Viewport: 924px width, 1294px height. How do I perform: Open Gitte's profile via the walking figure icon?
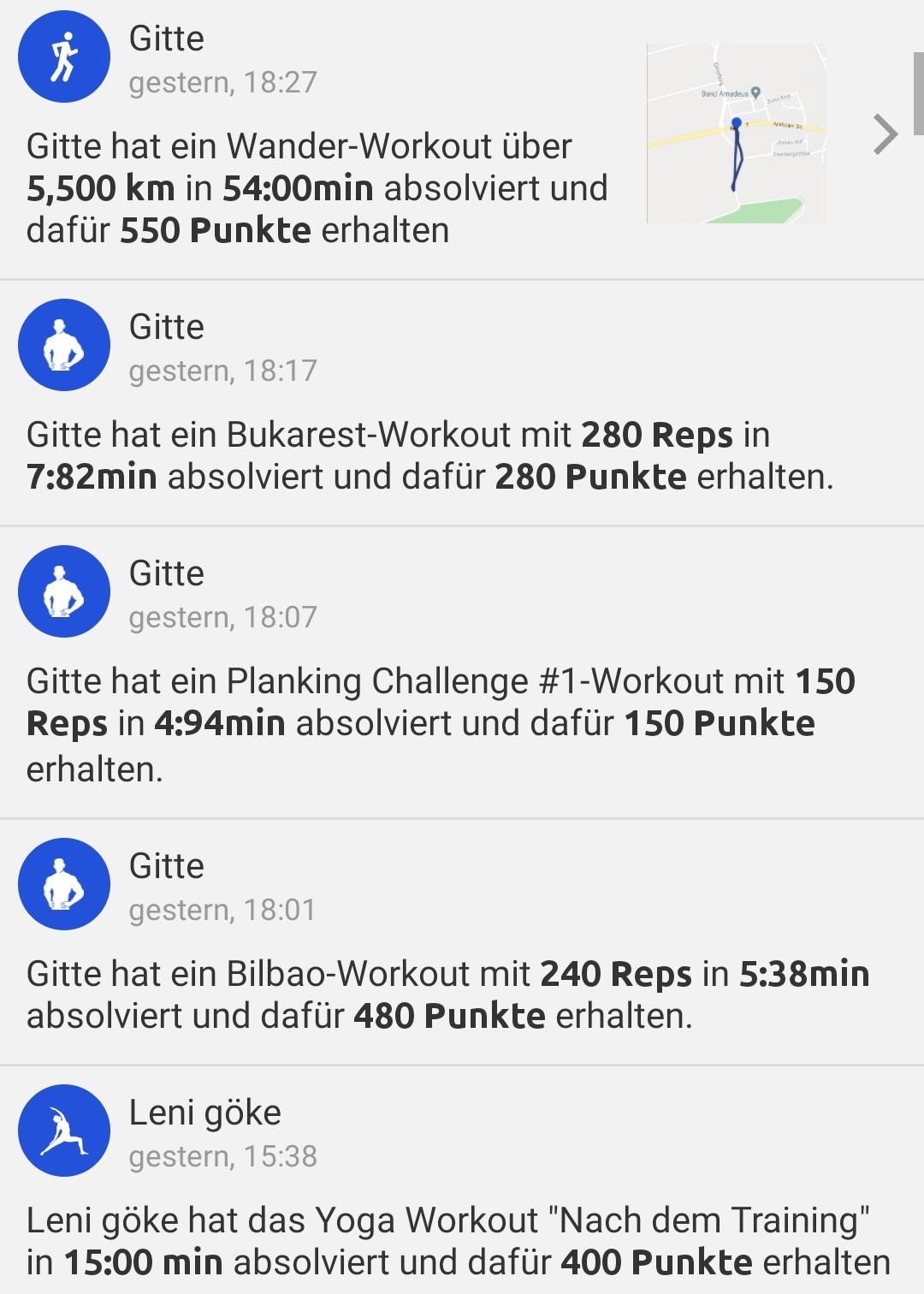tap(63, 56)
